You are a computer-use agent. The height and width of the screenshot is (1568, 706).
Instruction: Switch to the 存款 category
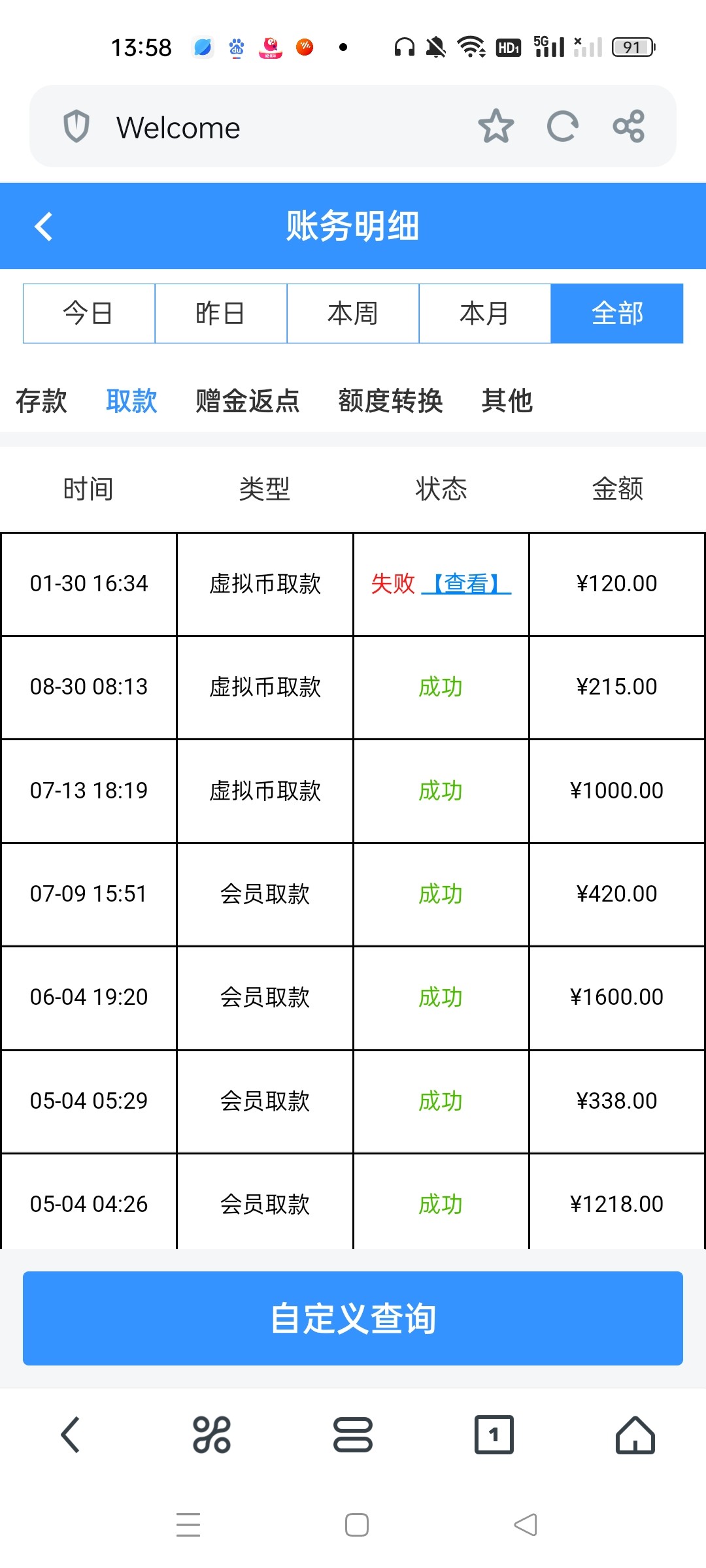tap(41, 400)
